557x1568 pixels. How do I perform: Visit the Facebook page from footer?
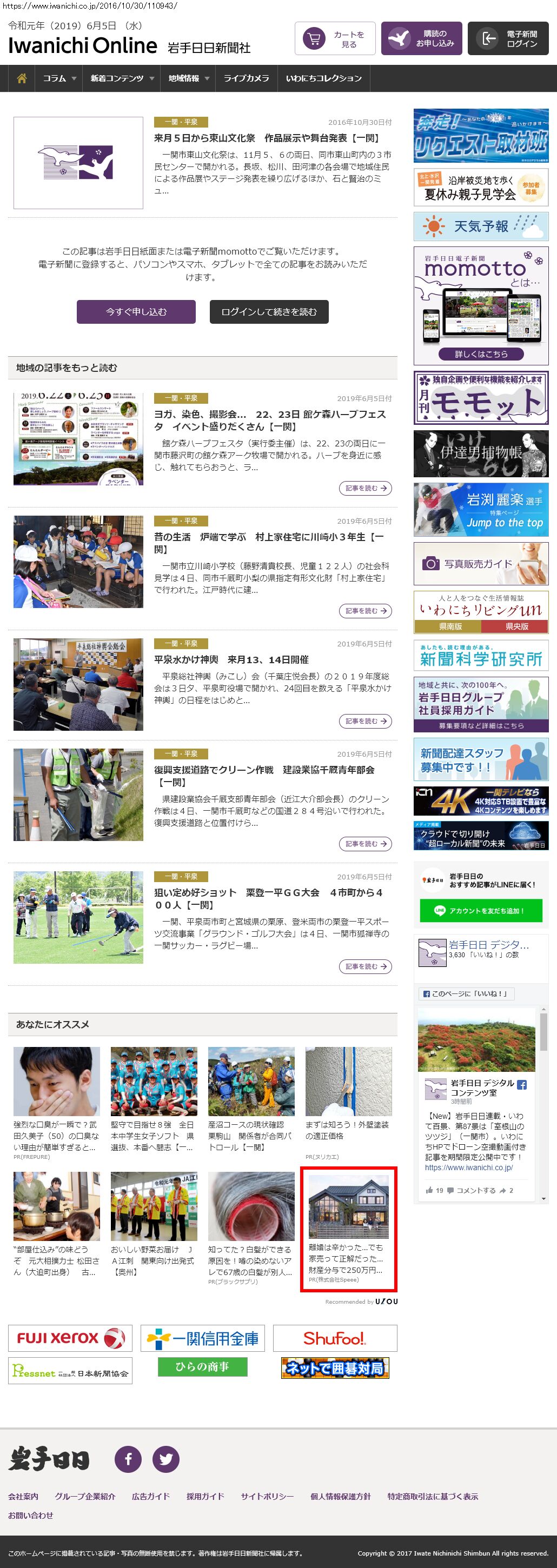pos(128,1459)
